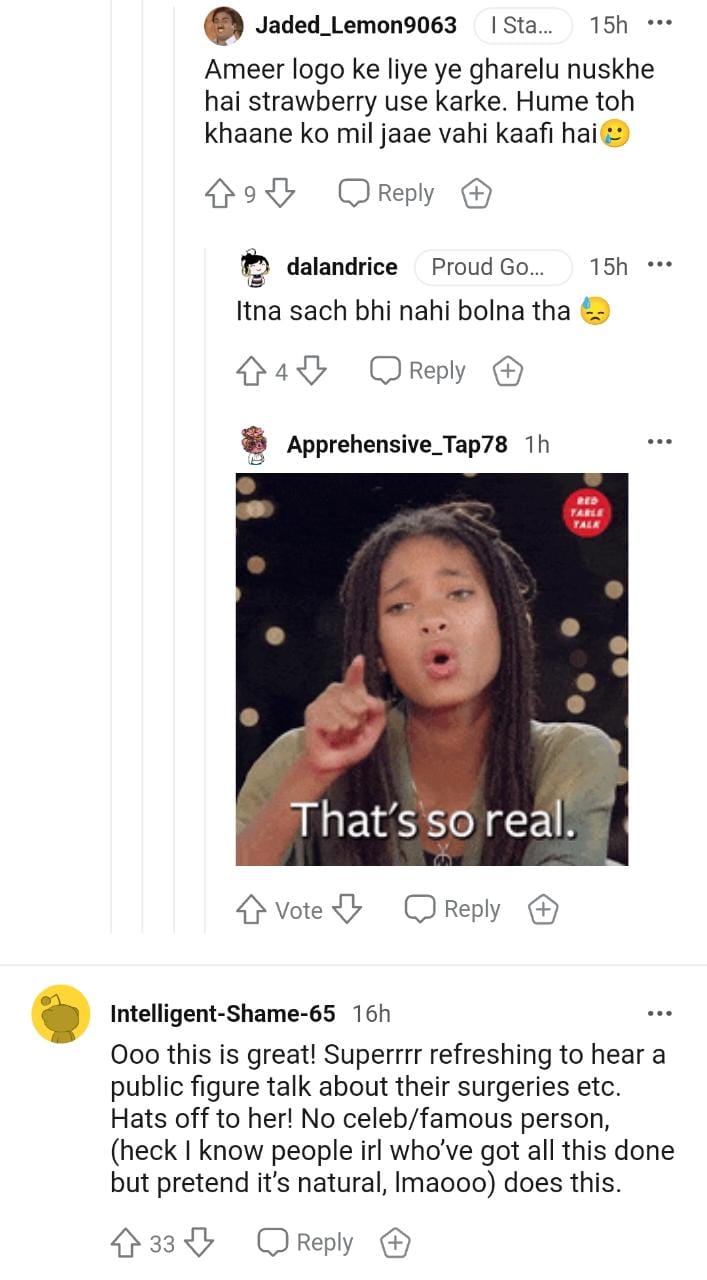Reply to Jaded_Lemon9063's comment
Screen dimensions: 707x1280
(386, 193)
